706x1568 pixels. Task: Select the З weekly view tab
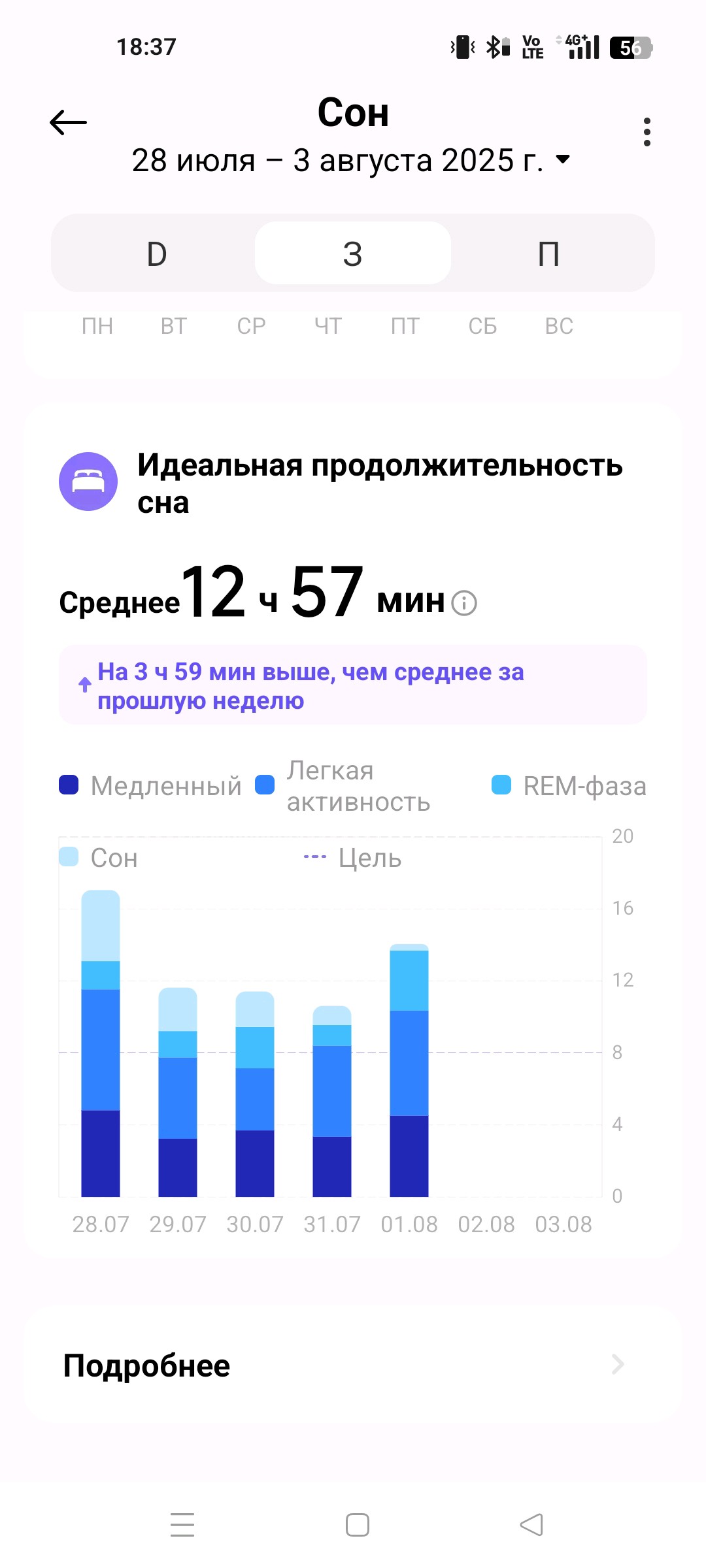pyautogui.click(x=353, y=253)
